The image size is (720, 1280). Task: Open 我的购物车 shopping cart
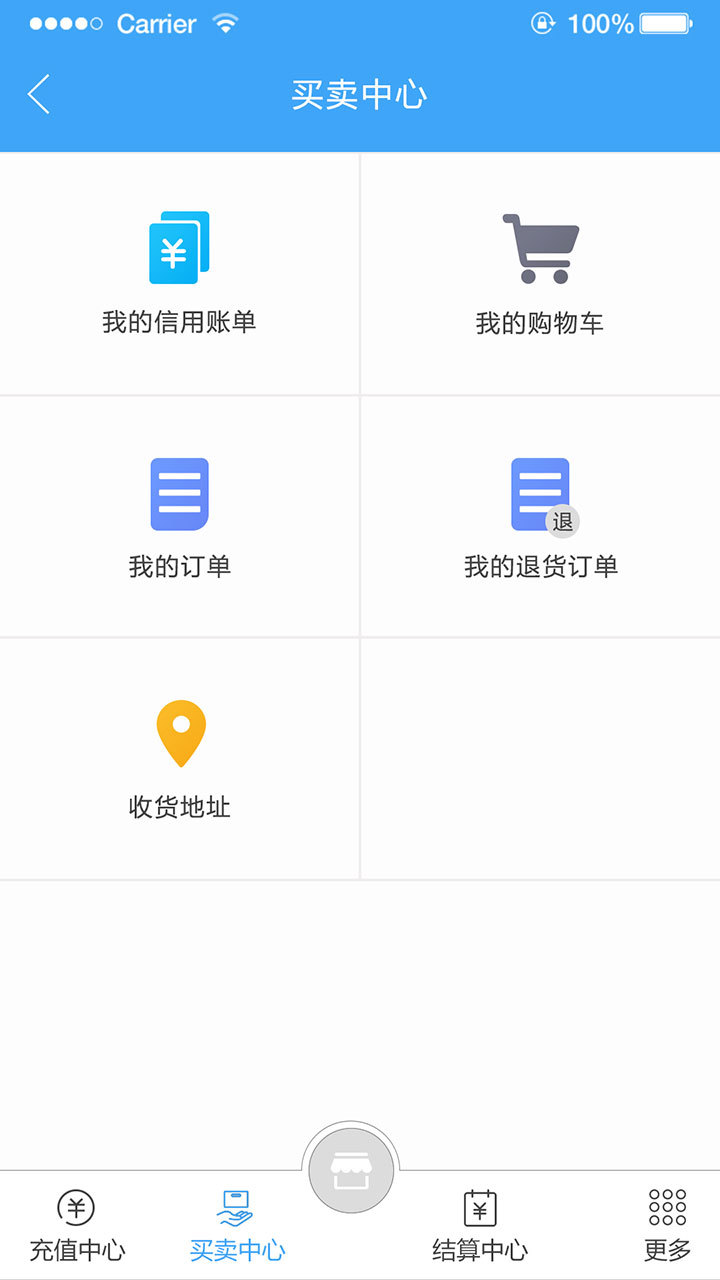(x=540, y=273)
